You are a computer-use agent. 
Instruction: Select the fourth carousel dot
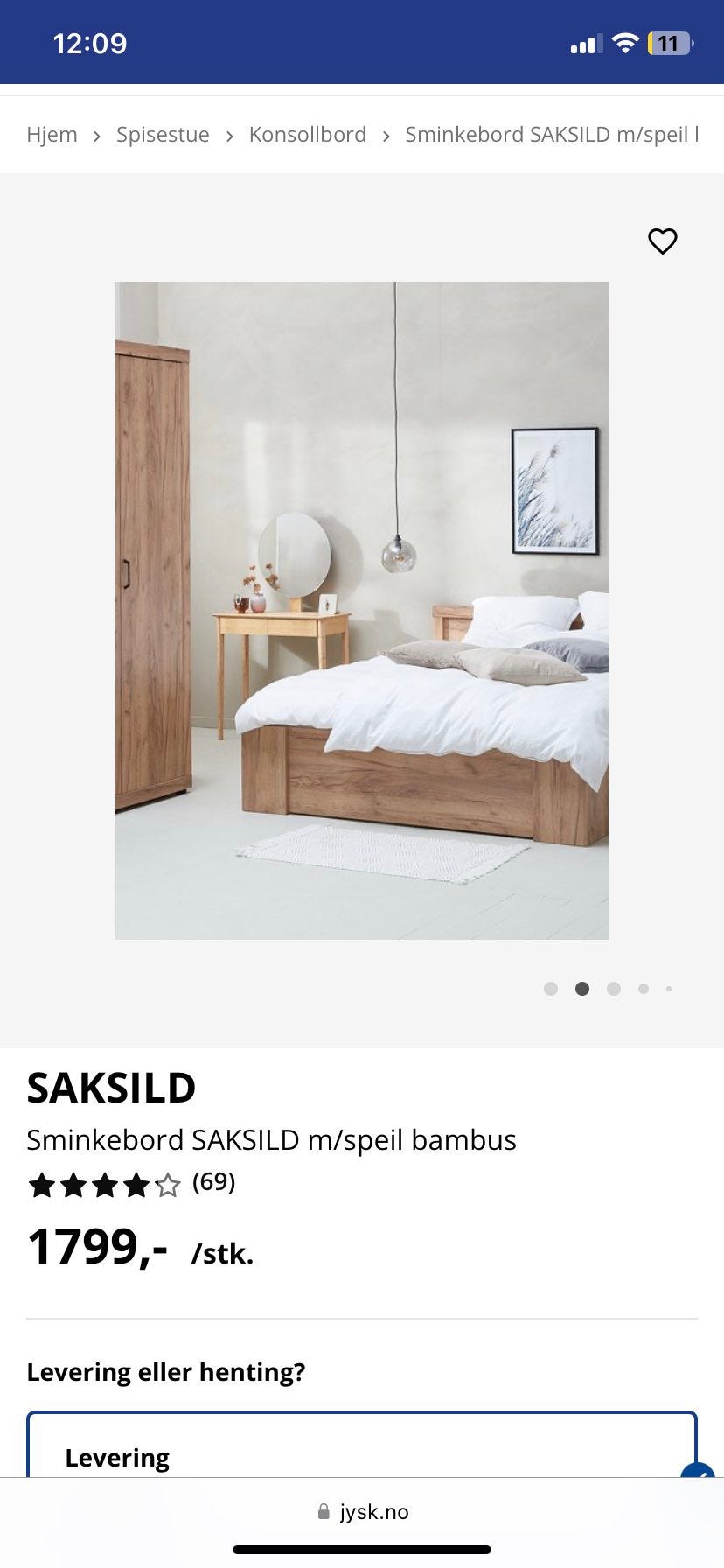pyautogui.click(x=644, y=989)
